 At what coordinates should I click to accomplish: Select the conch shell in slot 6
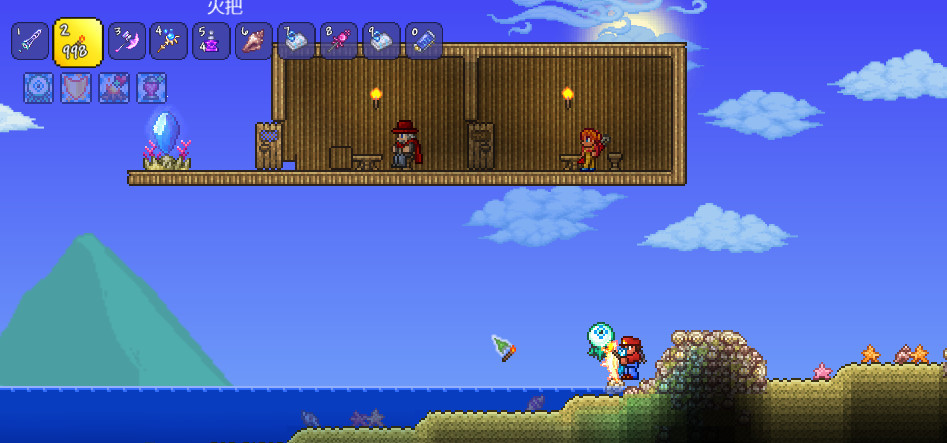click(254, 42)
